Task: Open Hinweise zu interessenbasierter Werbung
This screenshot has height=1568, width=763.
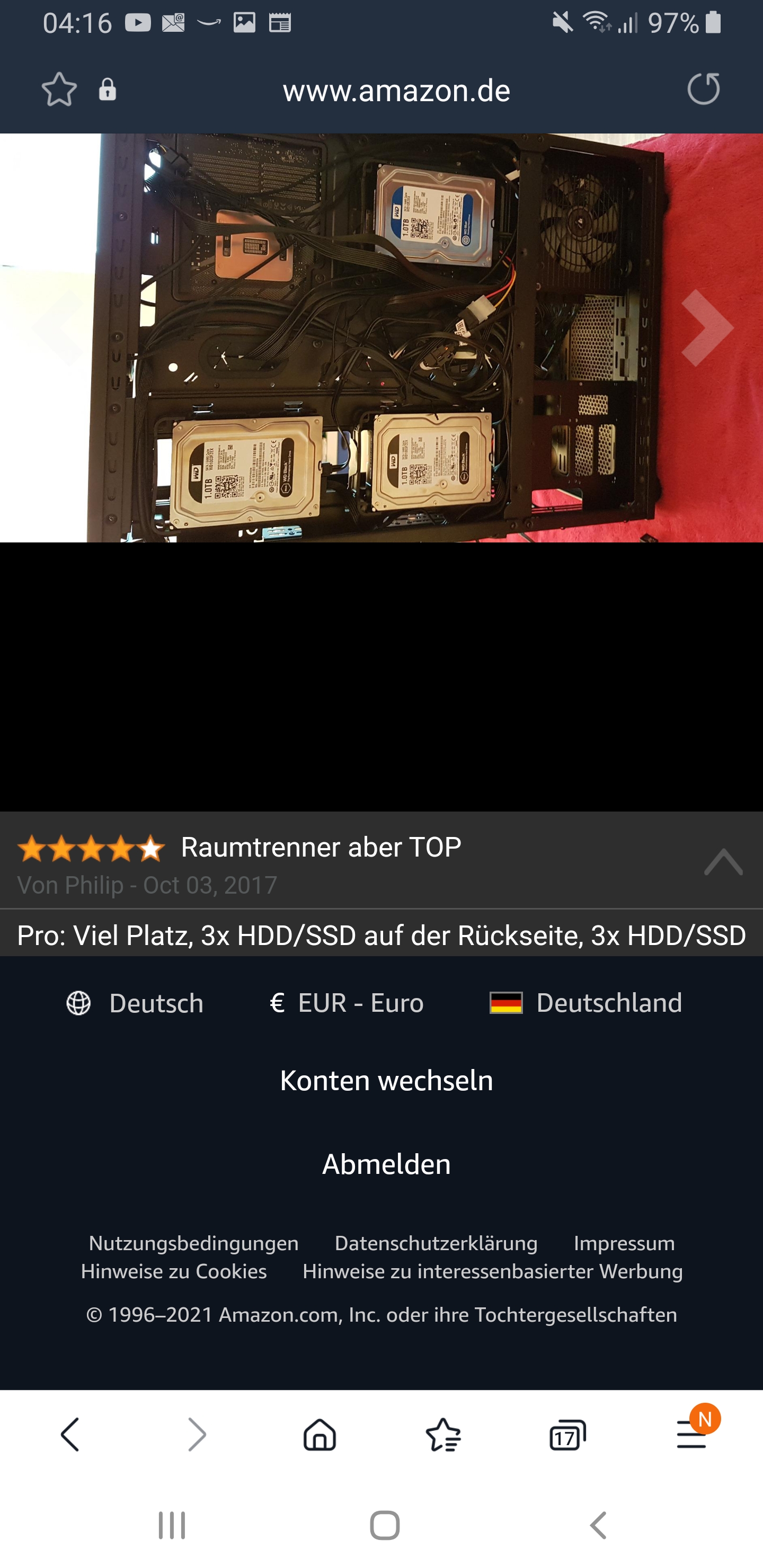Action: point(492,1271)
